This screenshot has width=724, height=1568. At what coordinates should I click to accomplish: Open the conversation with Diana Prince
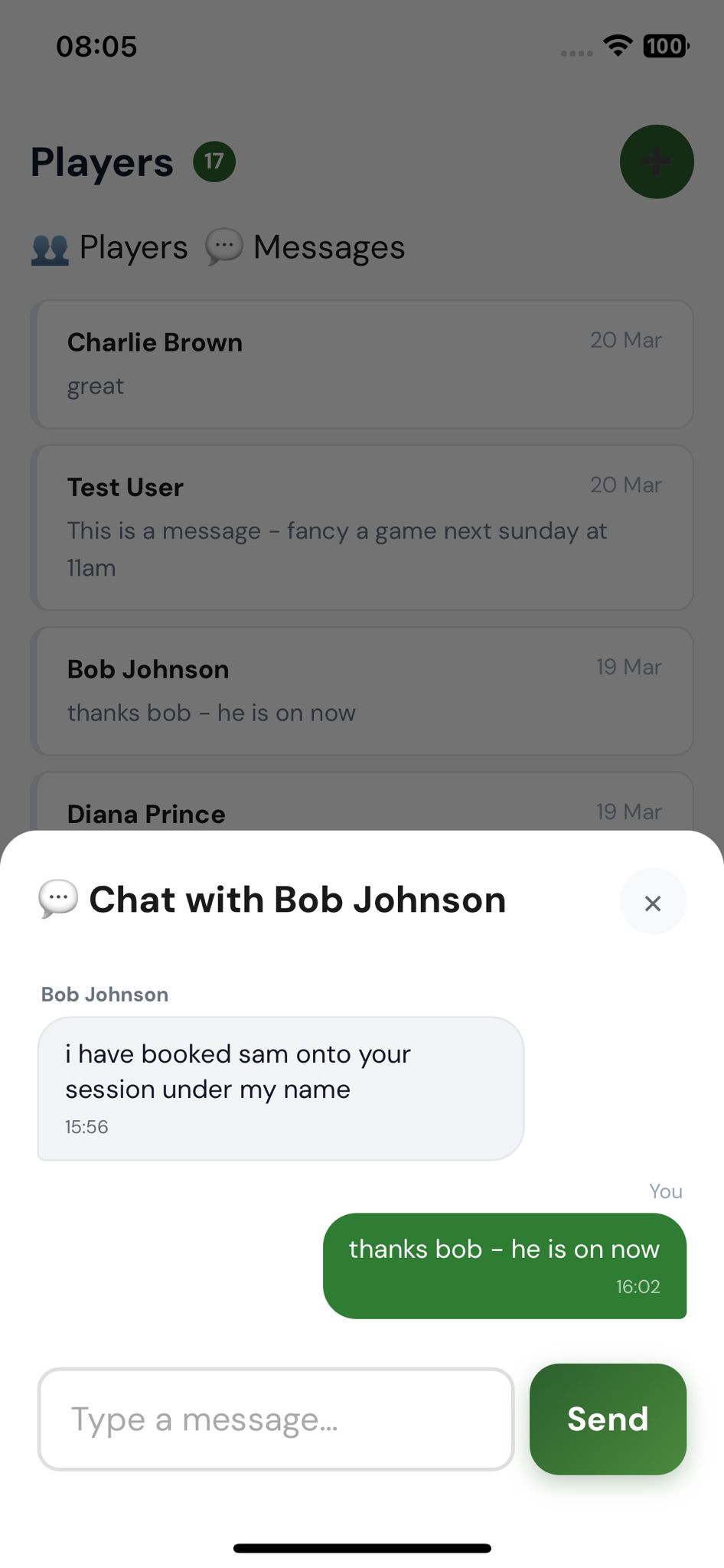[362, 812]
